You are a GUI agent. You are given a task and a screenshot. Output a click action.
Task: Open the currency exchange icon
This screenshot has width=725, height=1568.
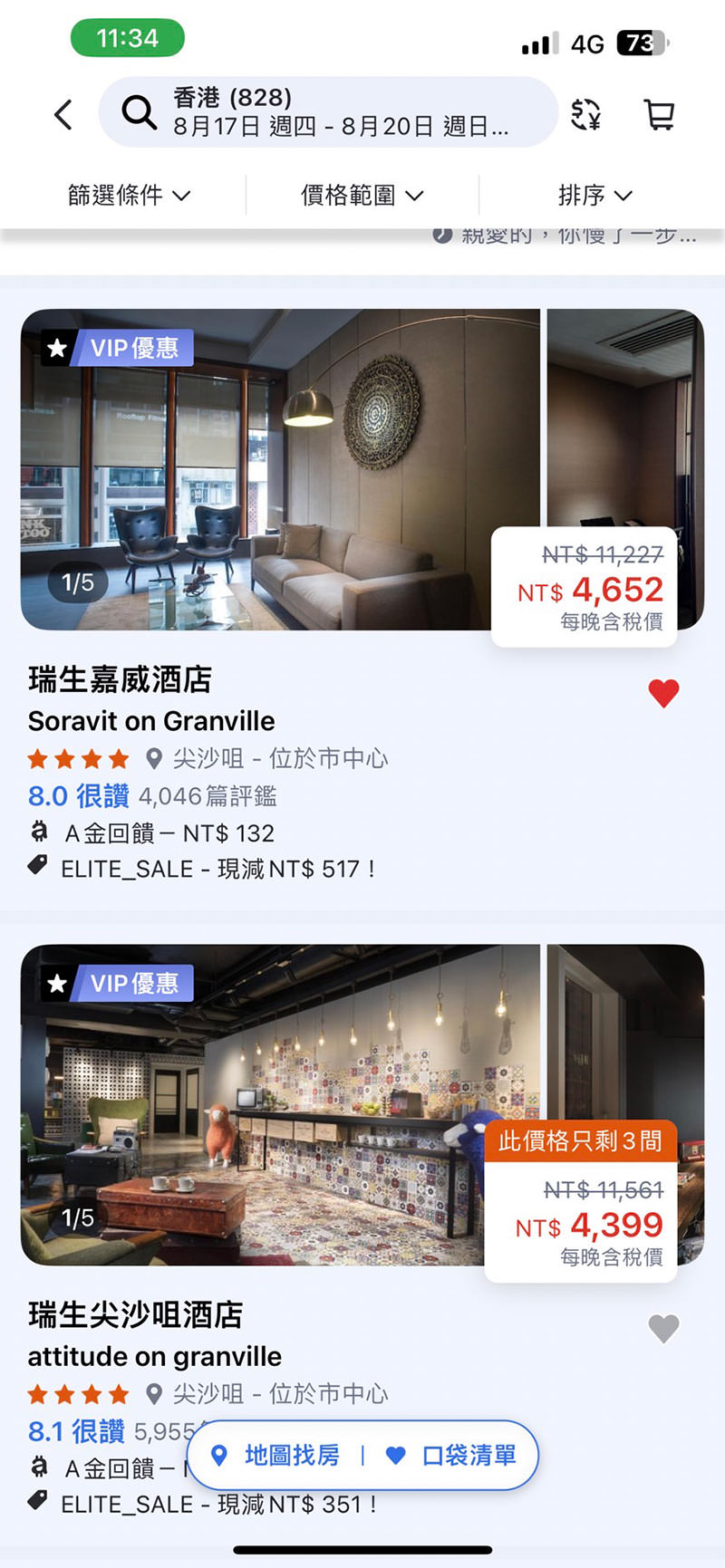coord(585,114)
